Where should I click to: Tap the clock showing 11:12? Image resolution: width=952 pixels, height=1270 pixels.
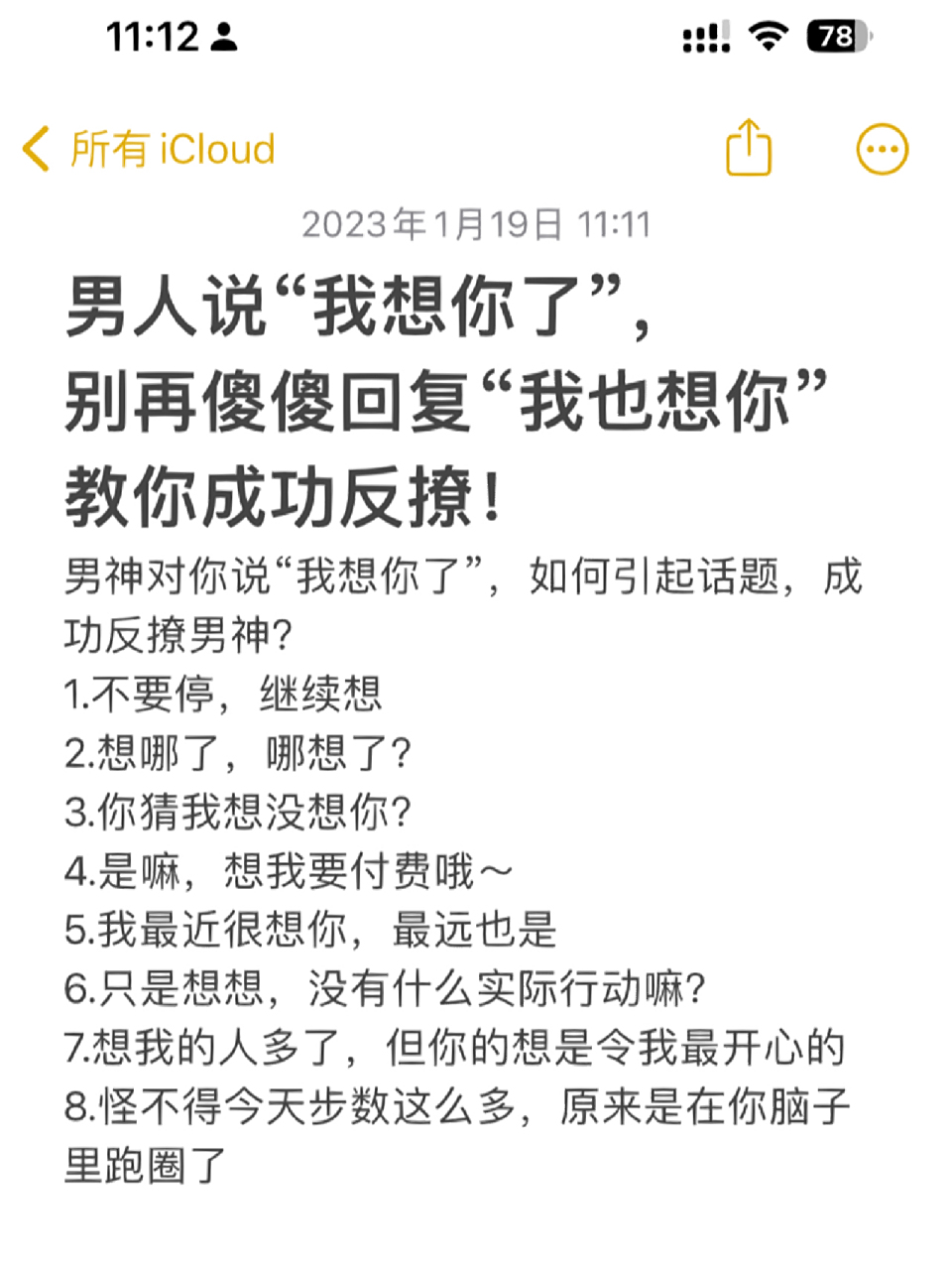point(149,36)
